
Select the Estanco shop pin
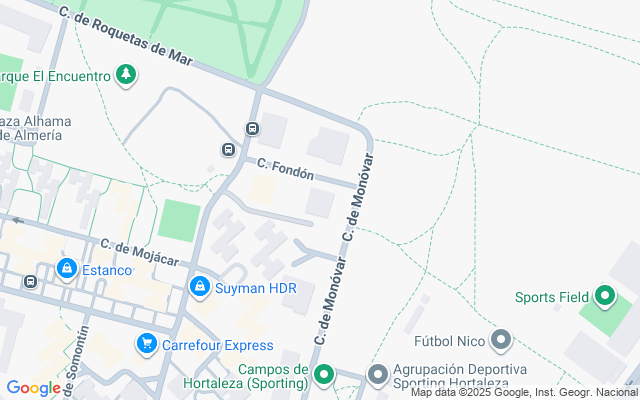pos(67,269)
